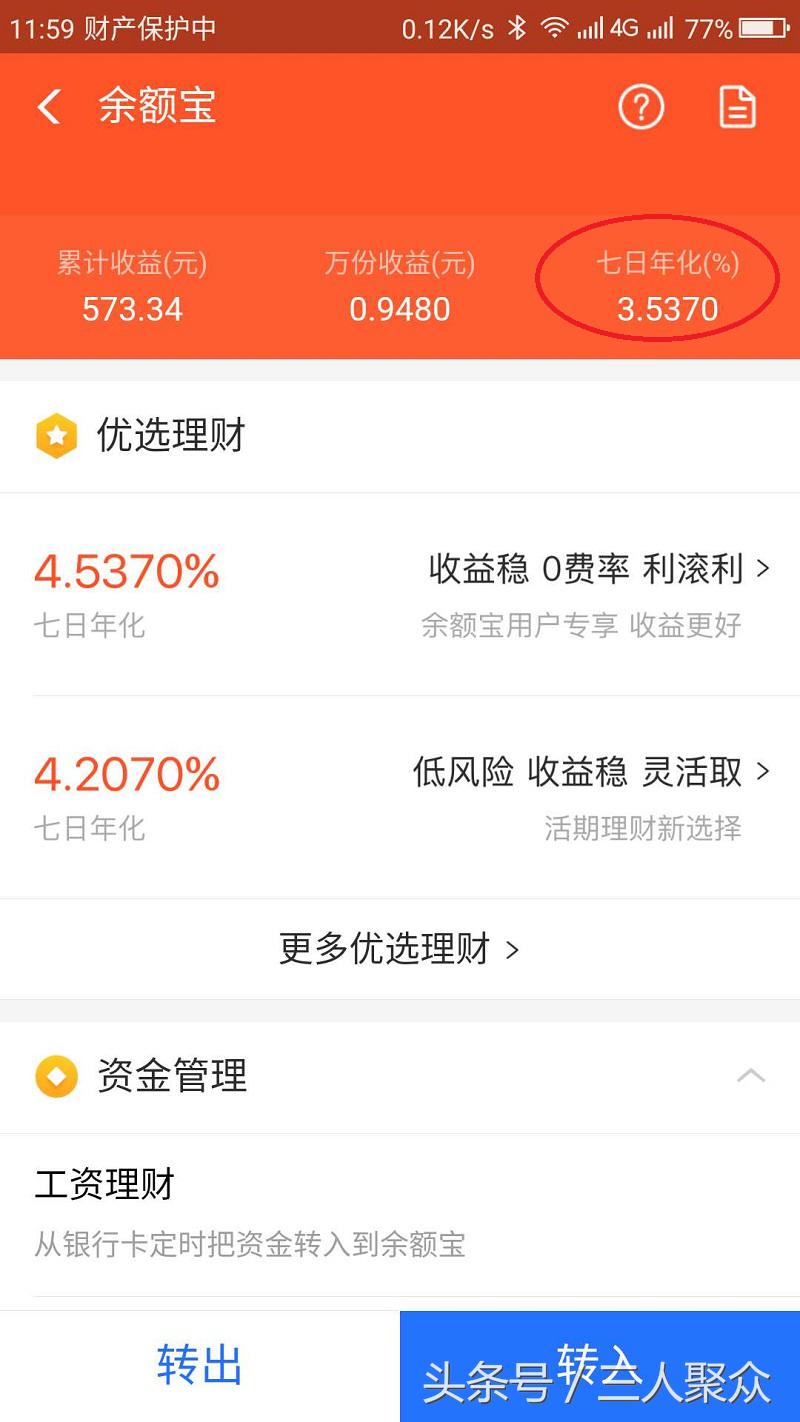Tap the yellow star icon beside 优选理财
Viewport: 800px width, 1422px height.
[57, 435]
